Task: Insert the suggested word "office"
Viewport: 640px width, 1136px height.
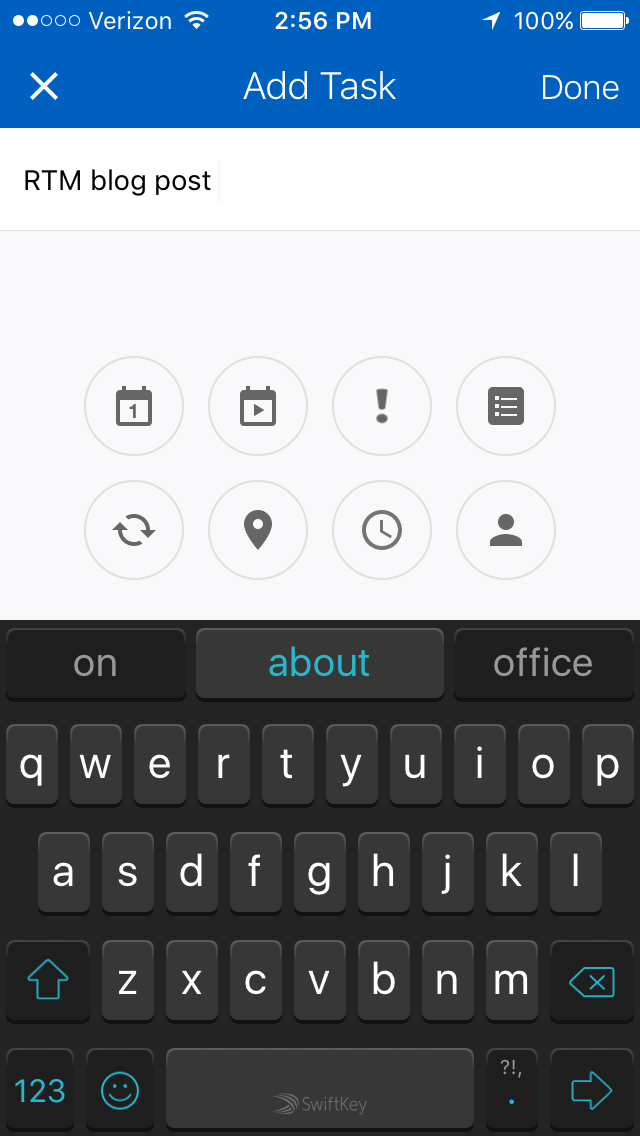Action: pos(543,663)
